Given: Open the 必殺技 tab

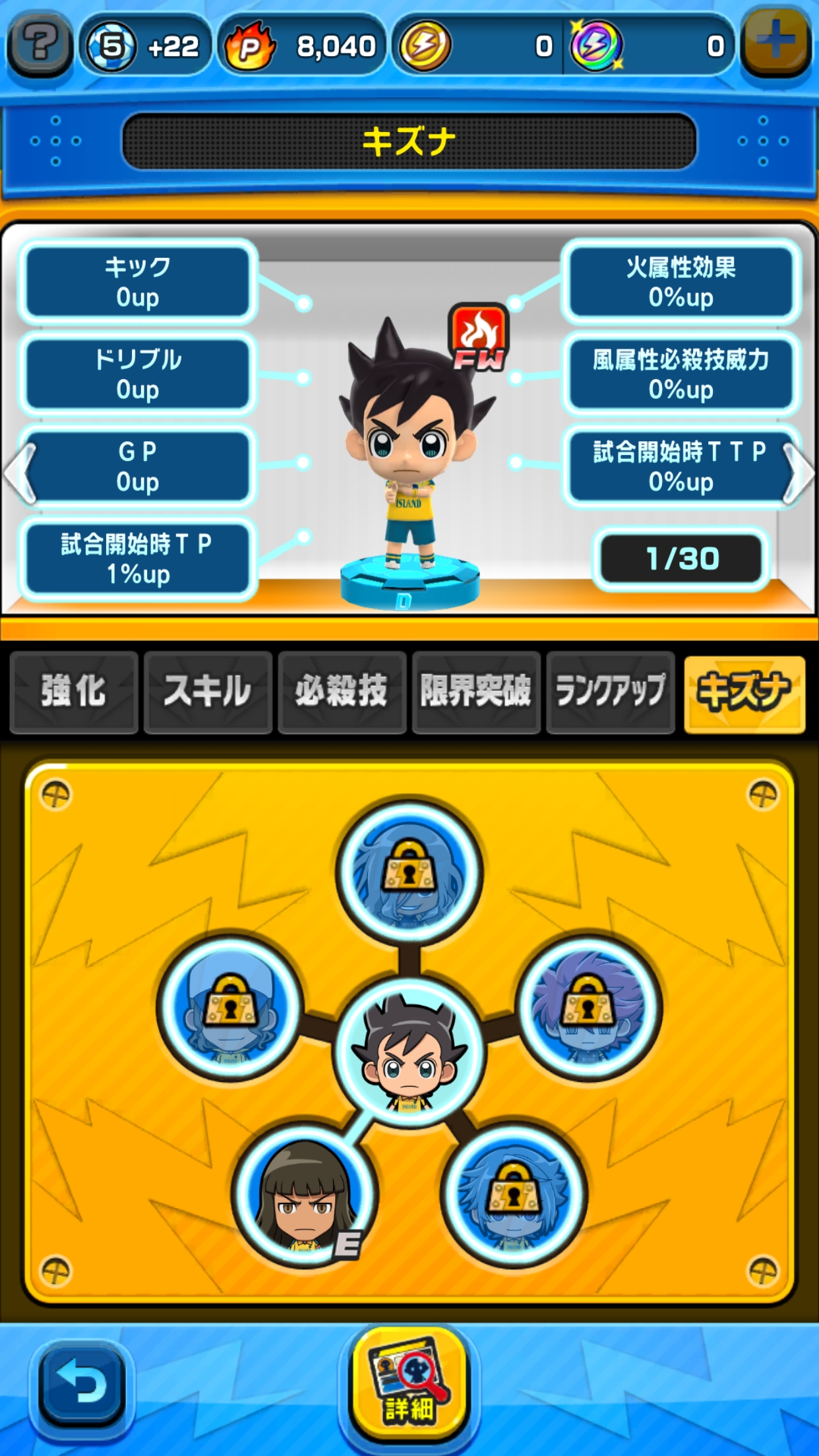Looking at the screenshot, I should click(x=342, y=692).
